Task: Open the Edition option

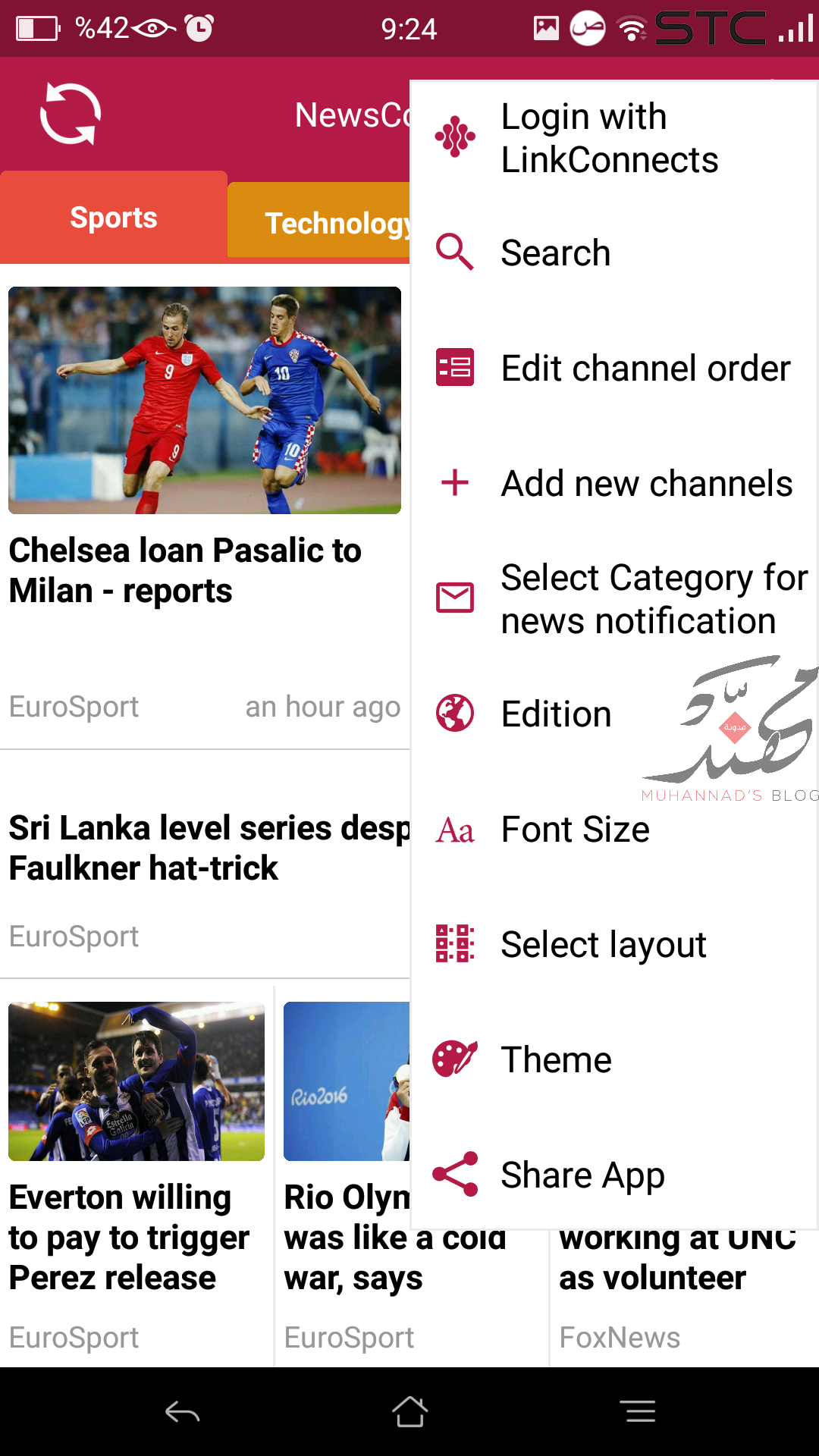Action: coord(556,714)
